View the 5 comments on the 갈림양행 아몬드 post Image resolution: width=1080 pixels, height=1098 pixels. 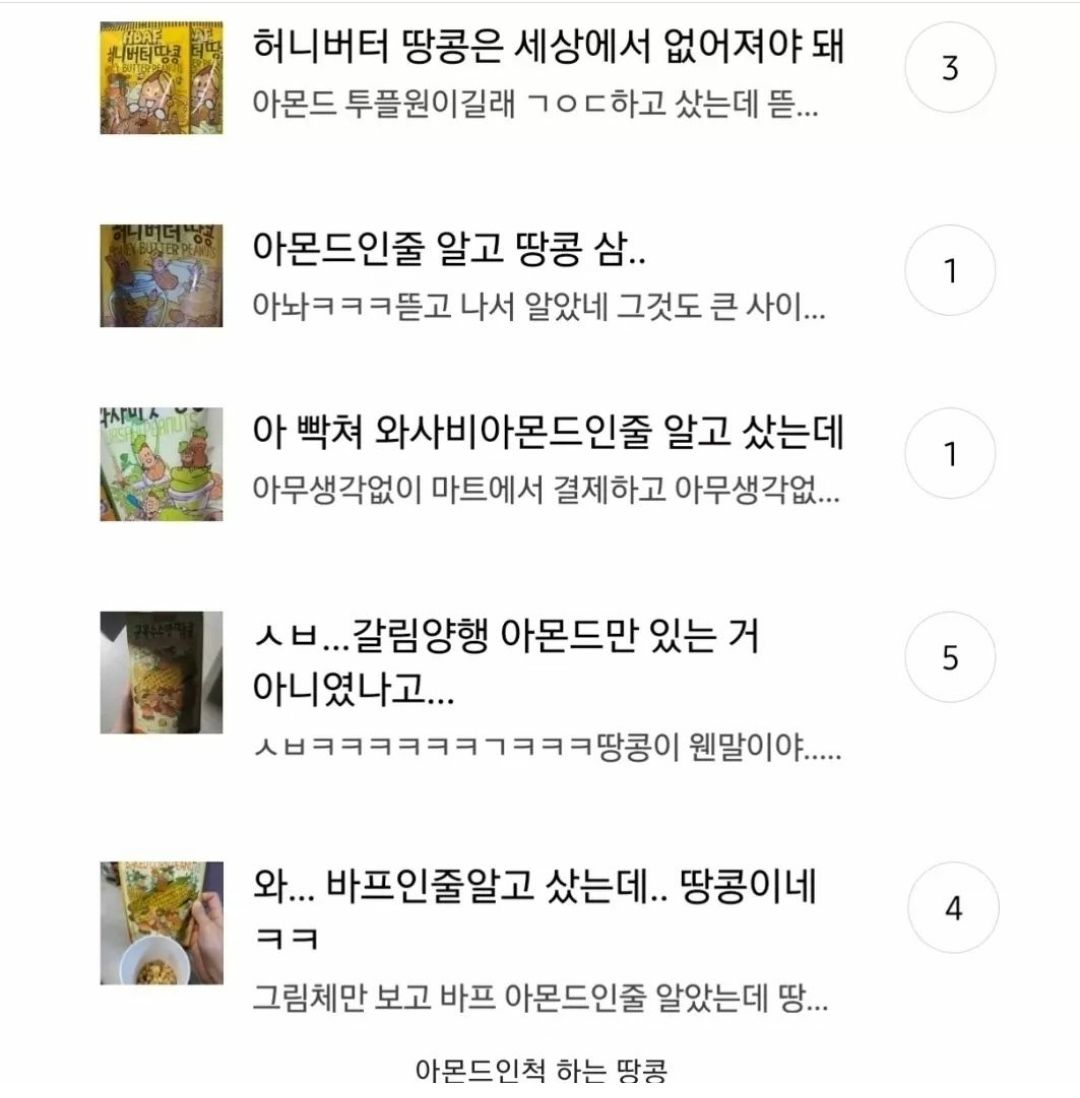[x=950, y=658]
